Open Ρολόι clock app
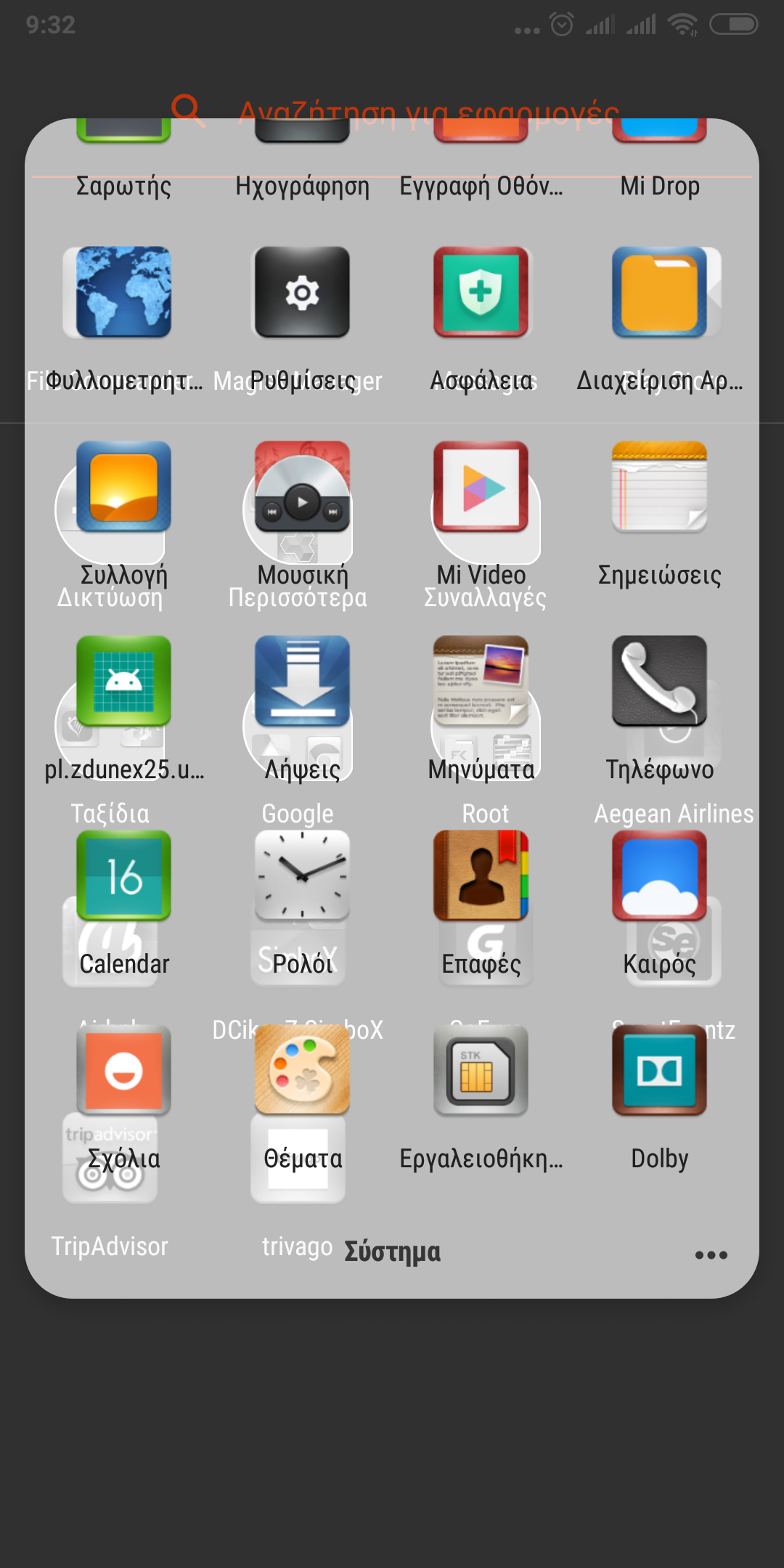Screen dimensions: 784x1568 point(302,876)
